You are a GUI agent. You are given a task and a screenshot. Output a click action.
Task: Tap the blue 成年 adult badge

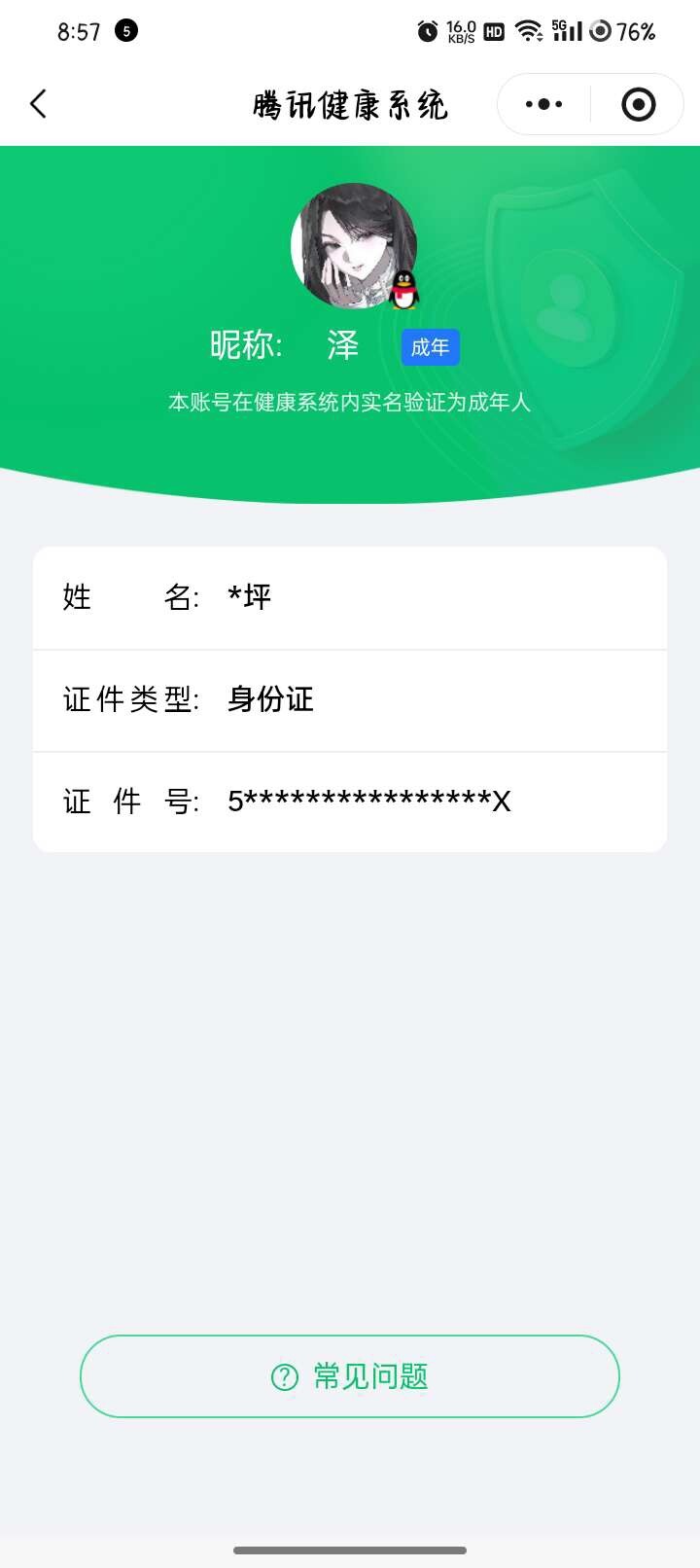tap(430, 347)
